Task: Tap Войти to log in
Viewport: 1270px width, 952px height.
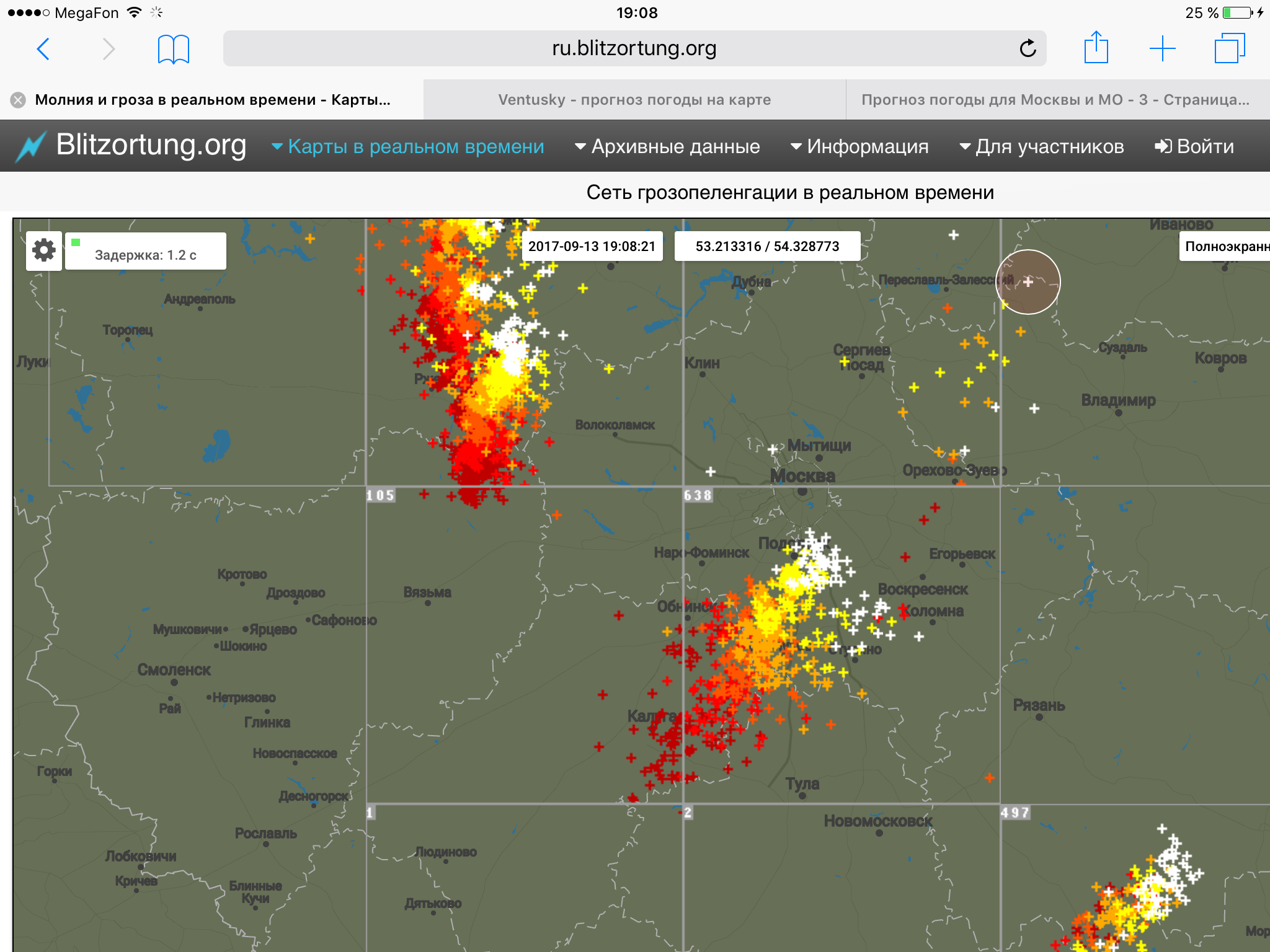Action: tap(1194, 146)
